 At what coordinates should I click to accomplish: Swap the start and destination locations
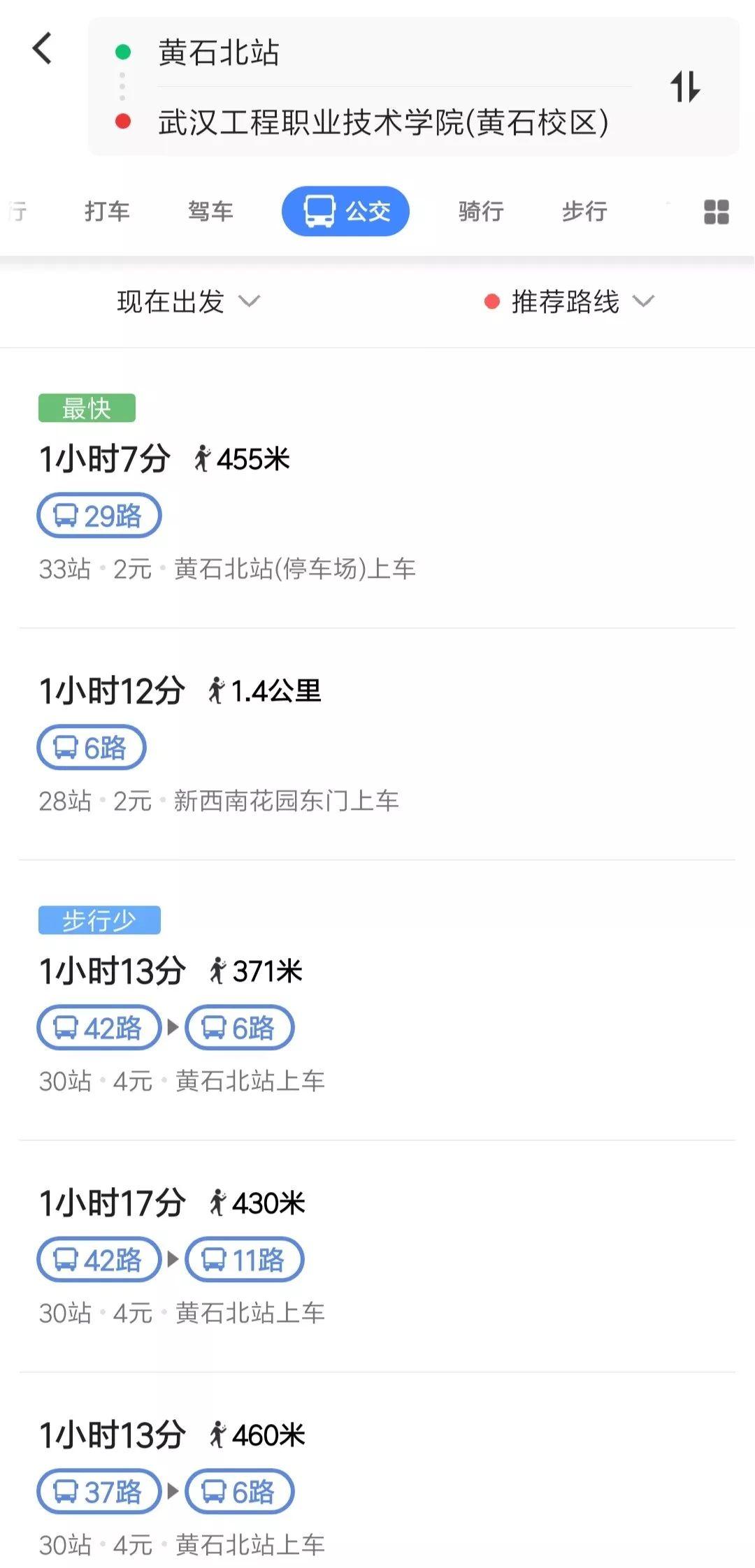(685, 87)
